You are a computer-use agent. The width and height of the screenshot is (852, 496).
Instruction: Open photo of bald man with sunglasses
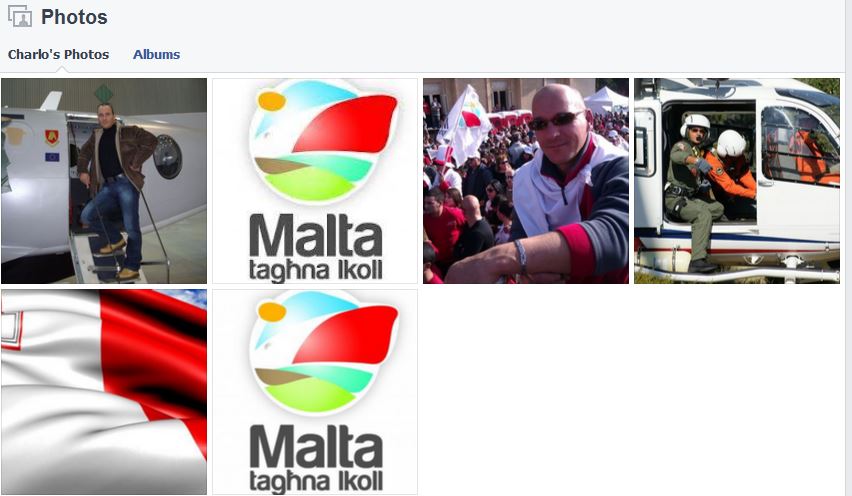(x=526, y=181)
